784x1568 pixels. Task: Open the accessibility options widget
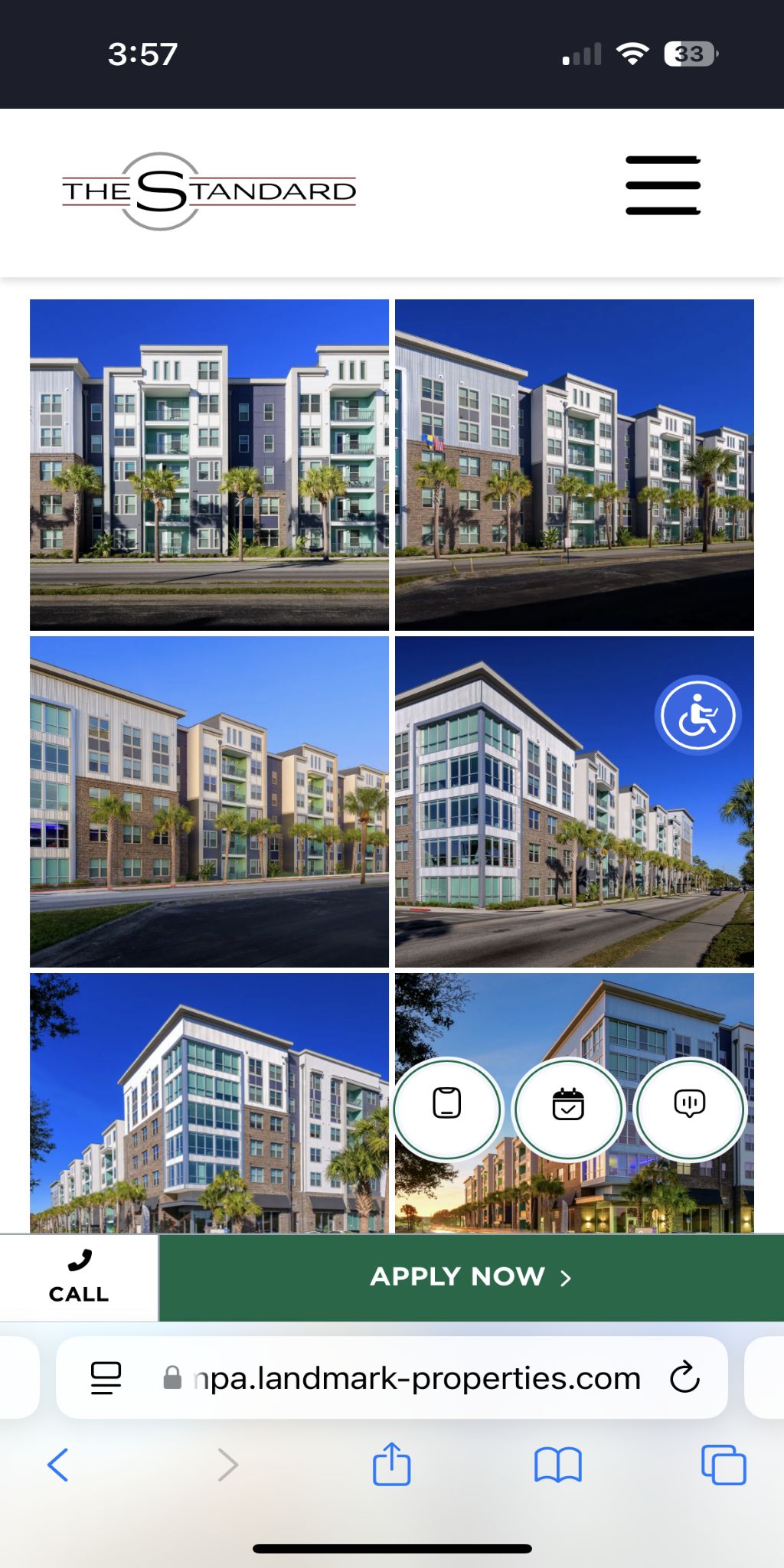coord(697,716)
